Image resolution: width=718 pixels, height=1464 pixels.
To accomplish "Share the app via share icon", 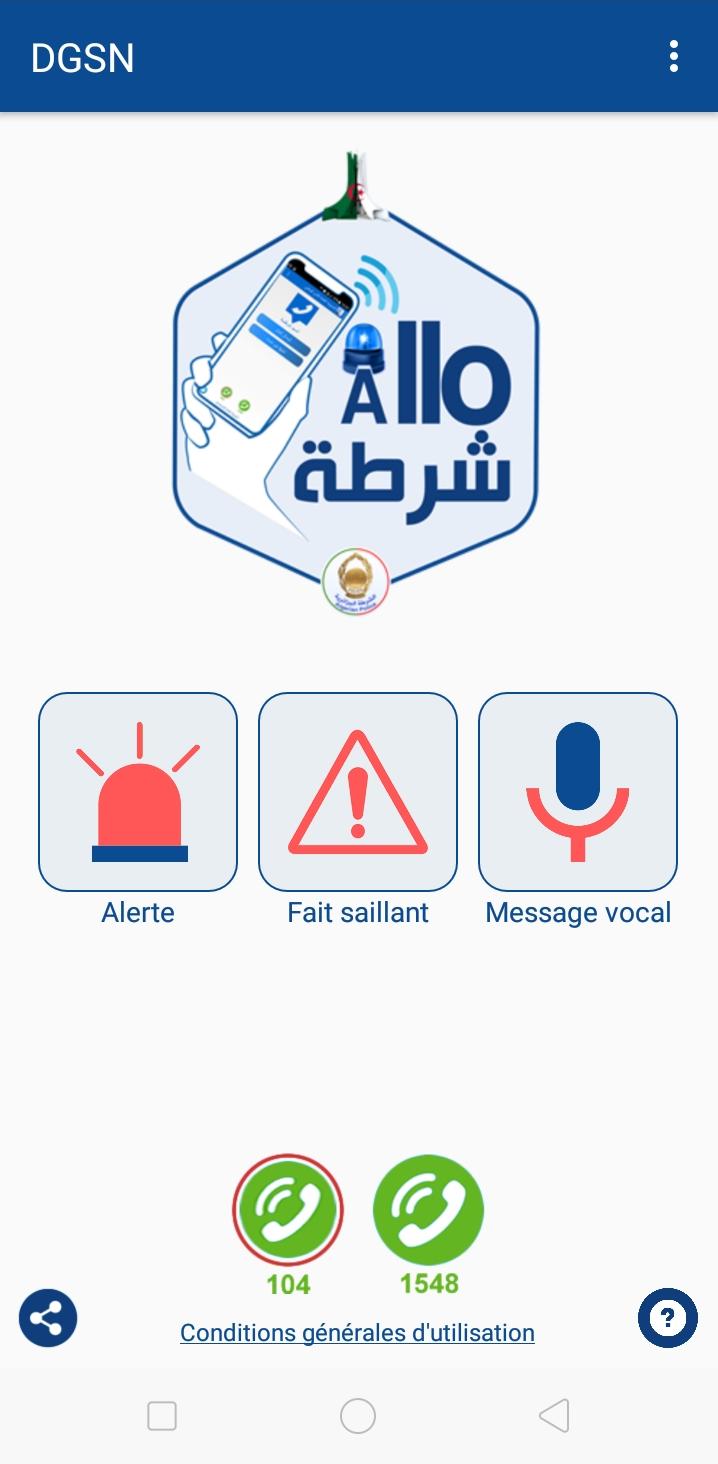I will tap(48, 1318).
